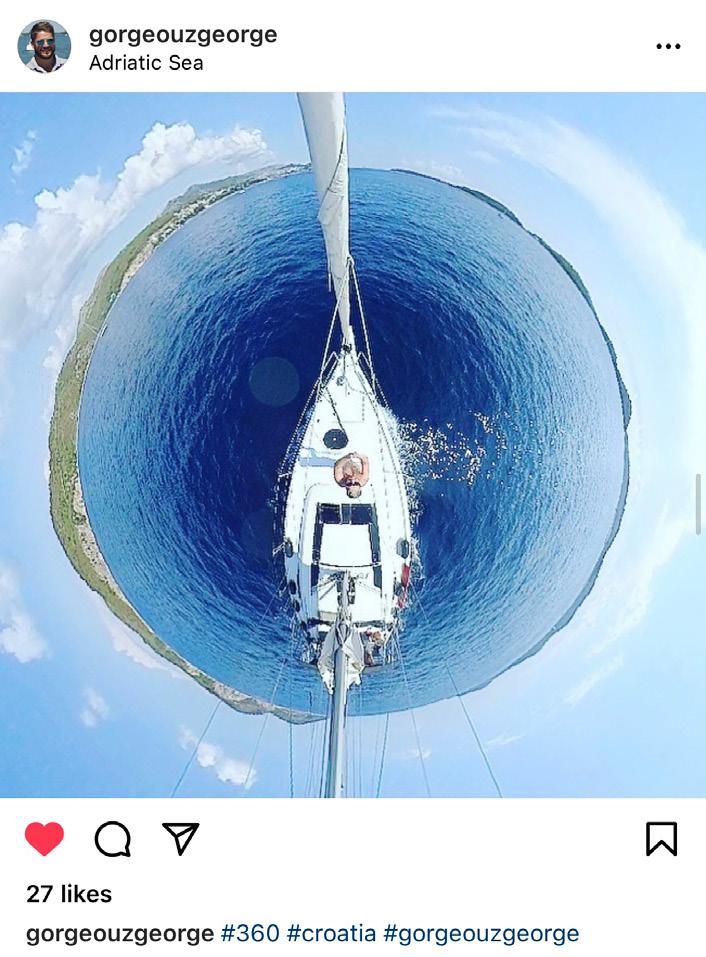This screenshot has height=957, width=706.
Task: Unlike the post with the heart icon
Action: (x=44, y=839)
